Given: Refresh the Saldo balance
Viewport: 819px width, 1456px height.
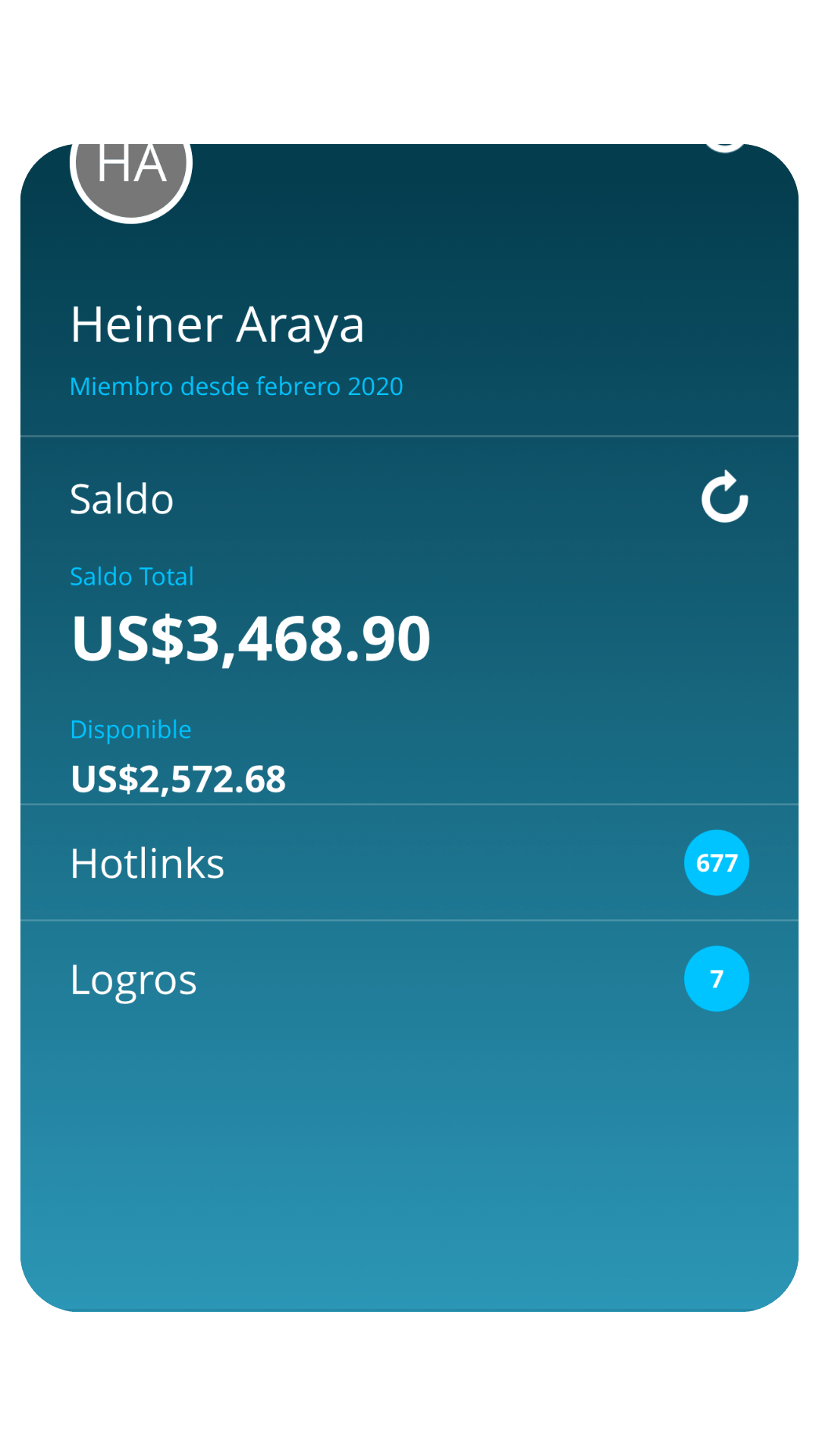Looking at the screenshot, I should coord(724,497).
